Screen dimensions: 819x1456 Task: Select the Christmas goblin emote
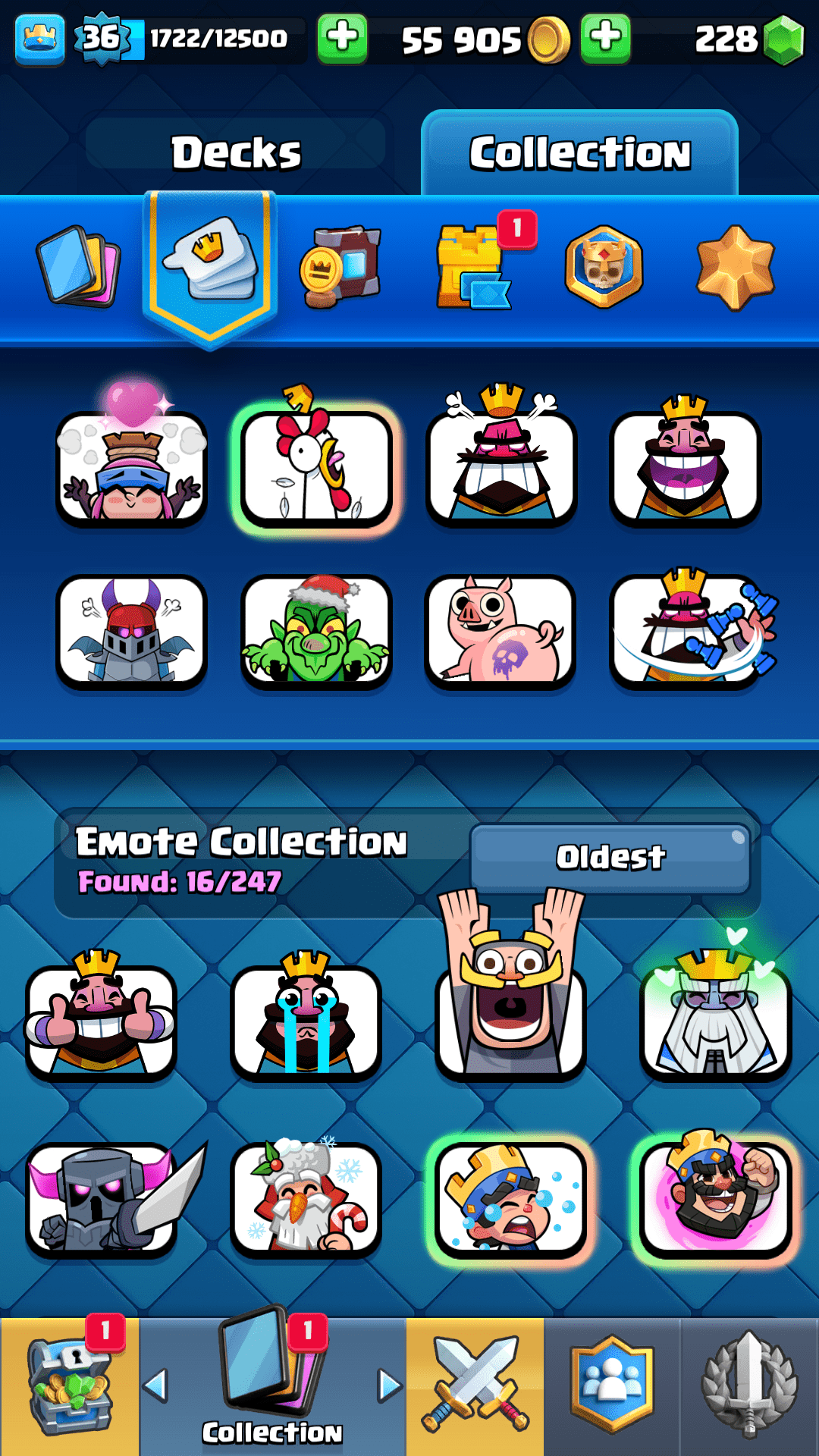(x=316, y=631)
